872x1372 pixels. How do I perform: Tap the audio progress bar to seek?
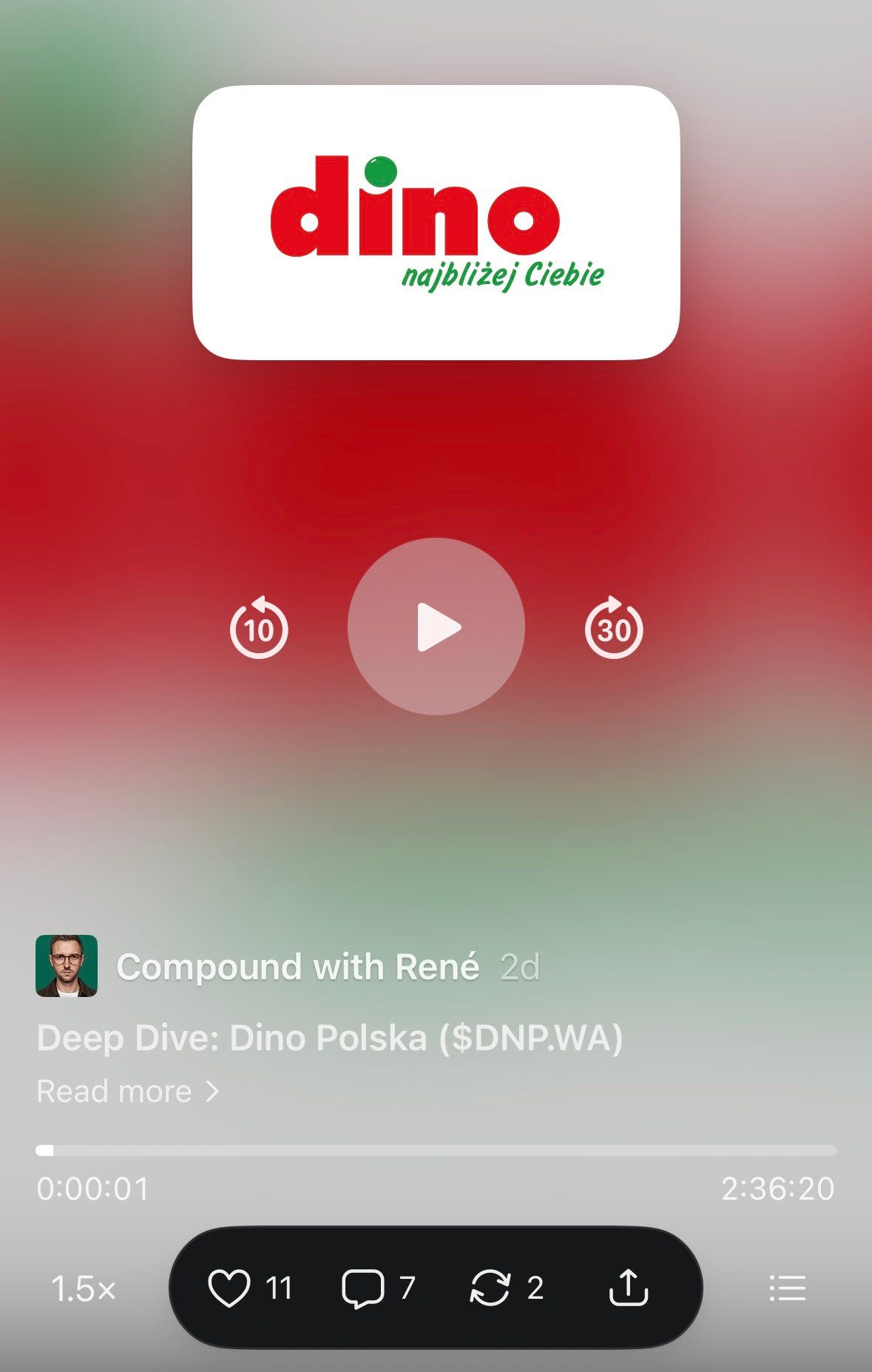pyautogui.click(x=436, y=1150)
